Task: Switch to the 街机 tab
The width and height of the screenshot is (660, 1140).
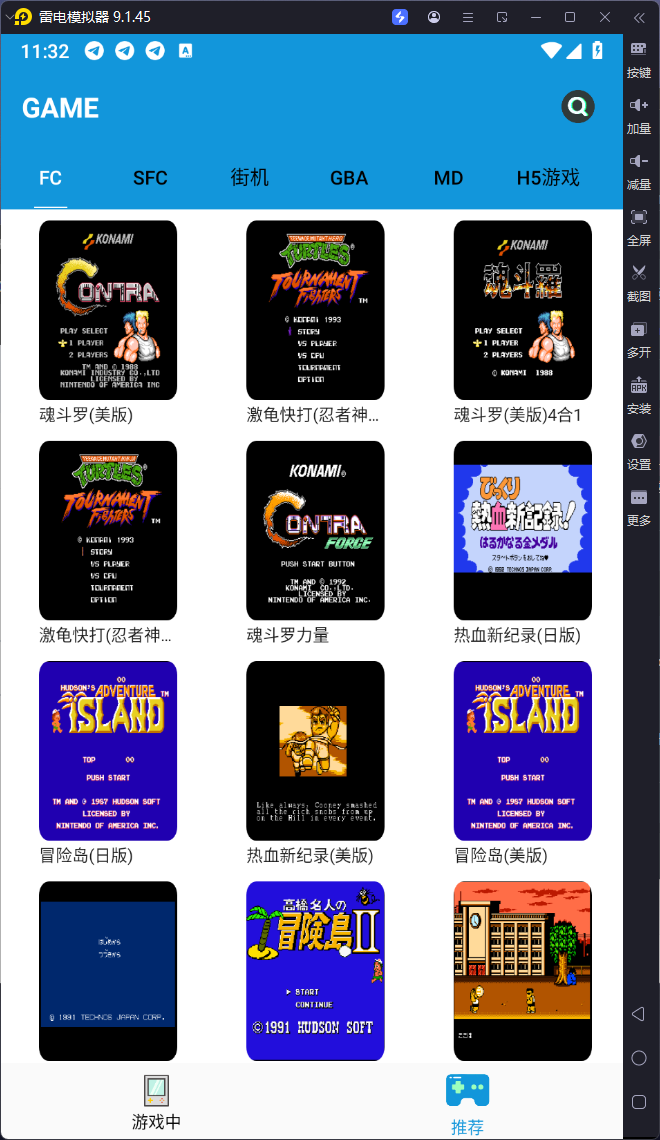Action: (250, 178)
